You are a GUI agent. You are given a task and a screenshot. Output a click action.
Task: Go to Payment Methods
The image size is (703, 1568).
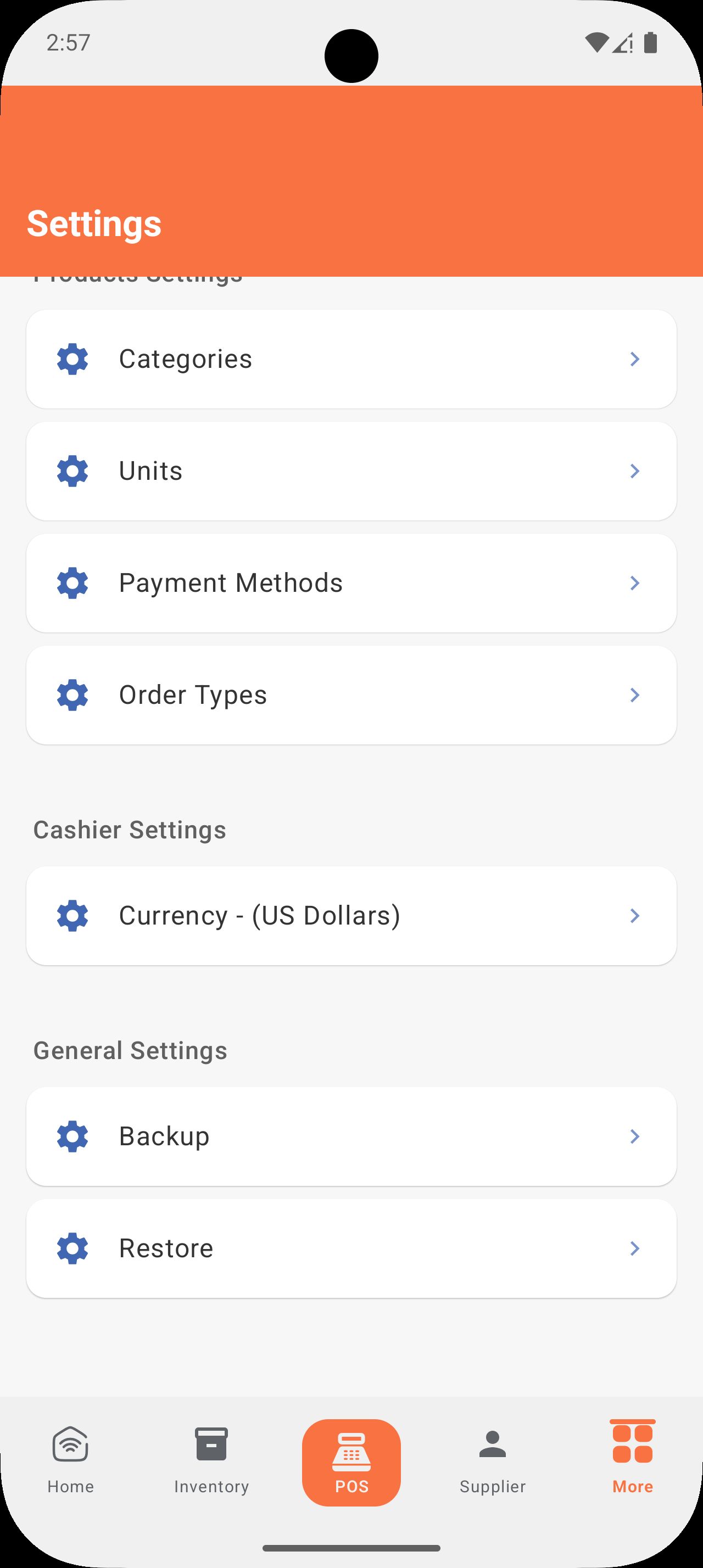coord(351,583)
